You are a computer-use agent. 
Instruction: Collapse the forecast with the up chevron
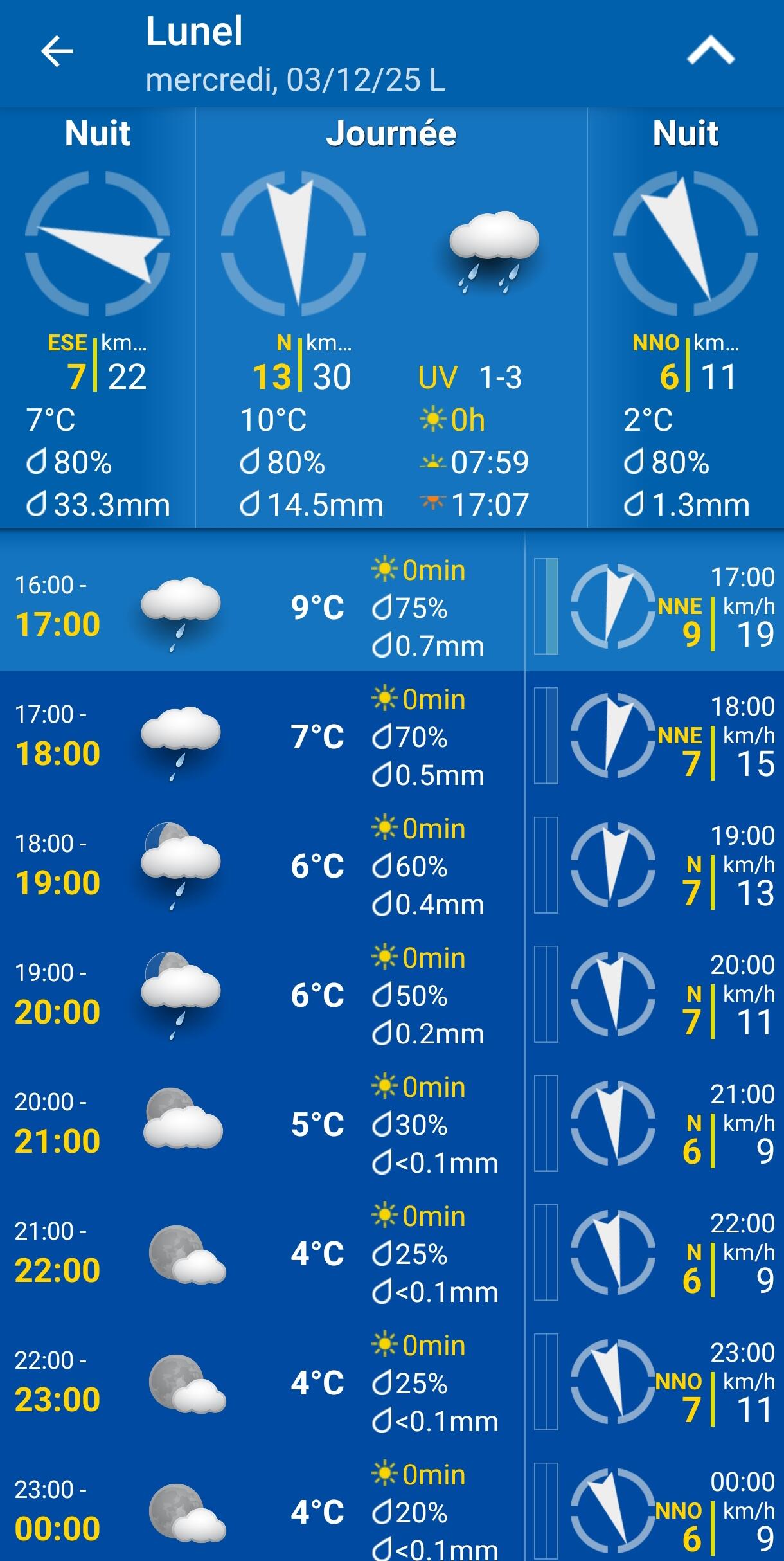click(710, 51)
